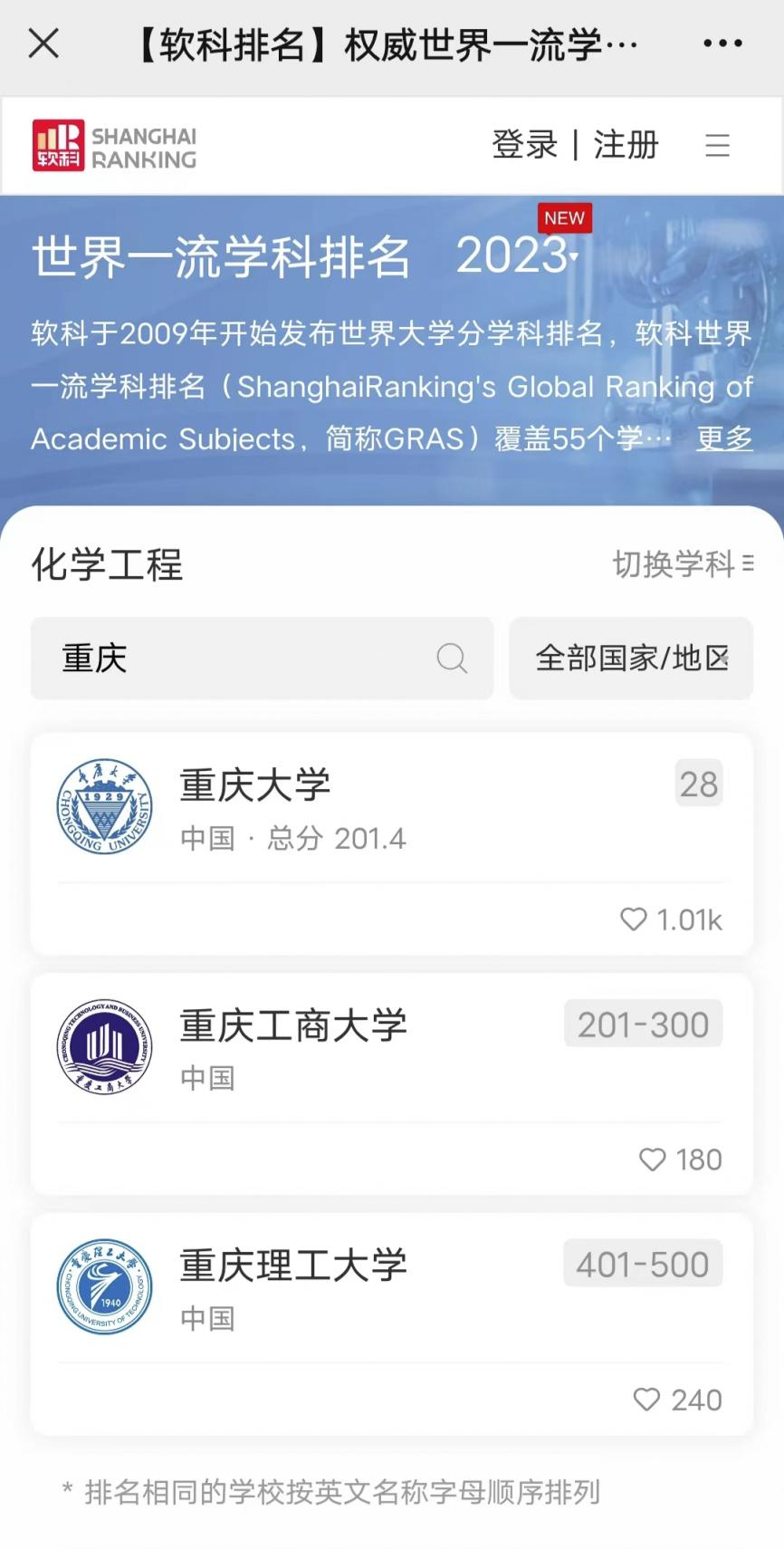This screenshot has width=784, height=1549.
Task: Tap 注册 to register an account
Action: tap(626, 145)
